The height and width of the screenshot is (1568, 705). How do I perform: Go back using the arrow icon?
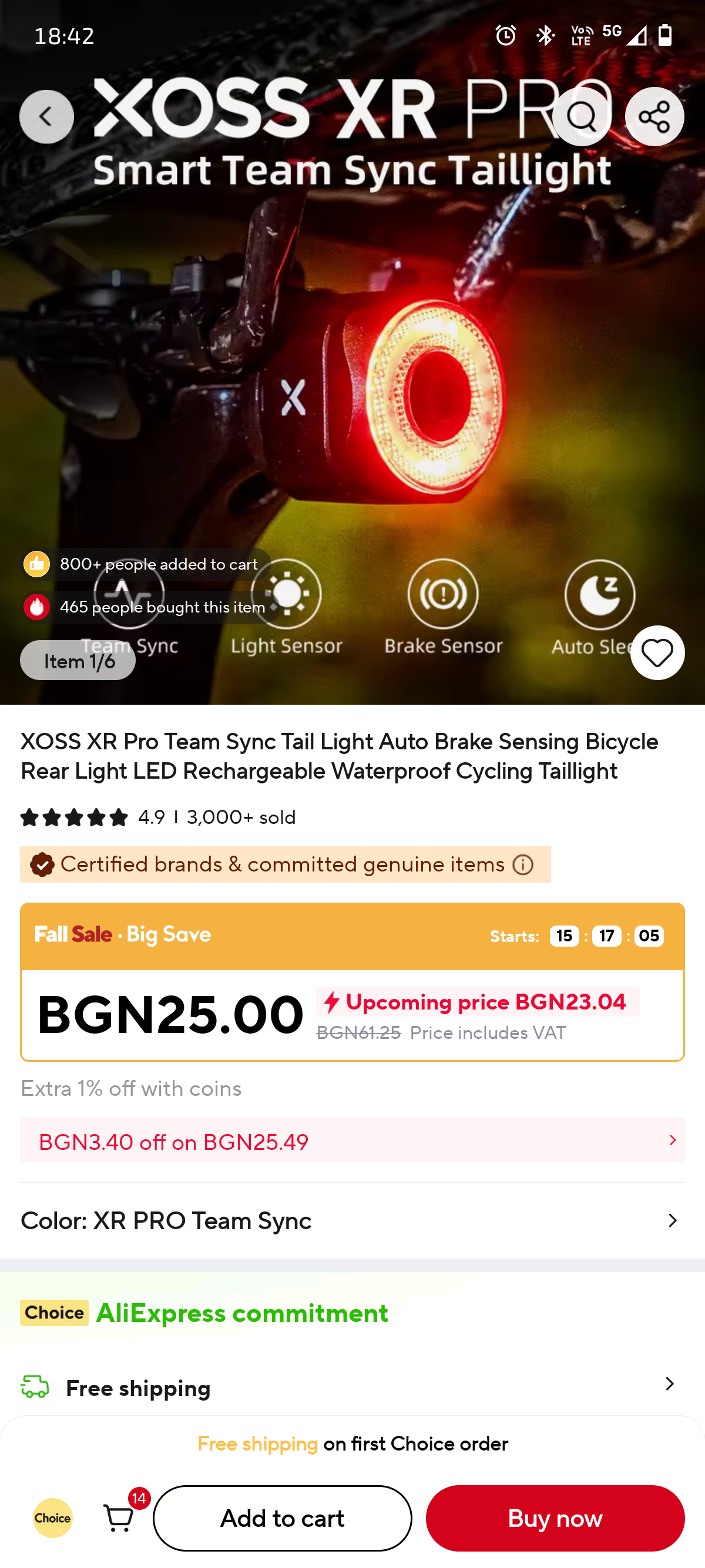(46, 117)
